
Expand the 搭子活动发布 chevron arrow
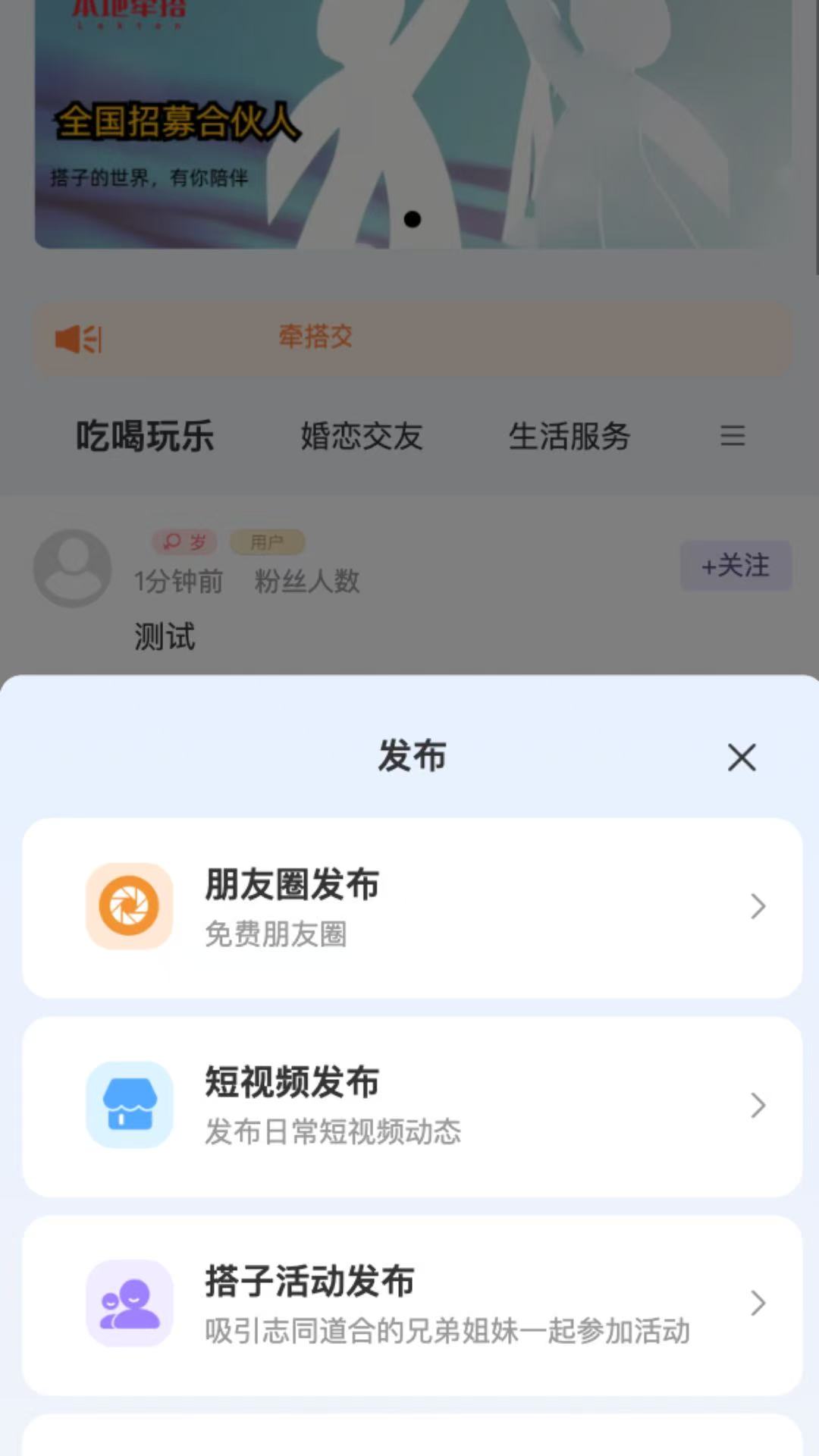click(758, 1303)
